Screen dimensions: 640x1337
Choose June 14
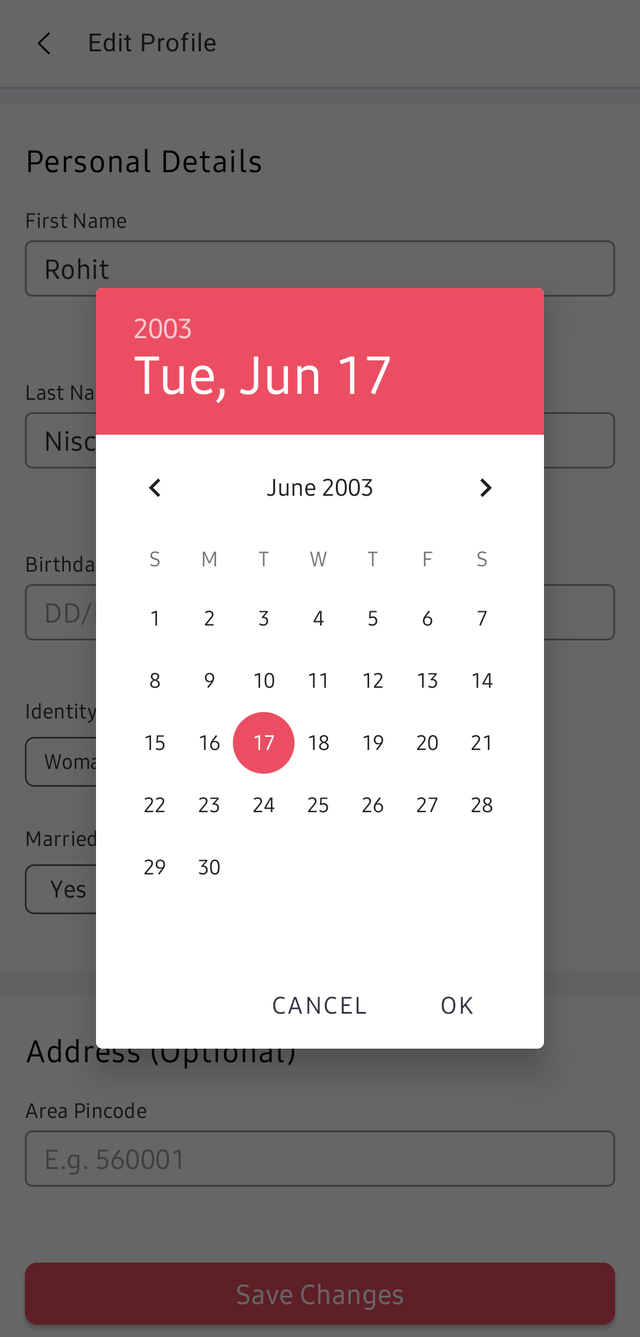pyautogui.click(x=482, y=681)
